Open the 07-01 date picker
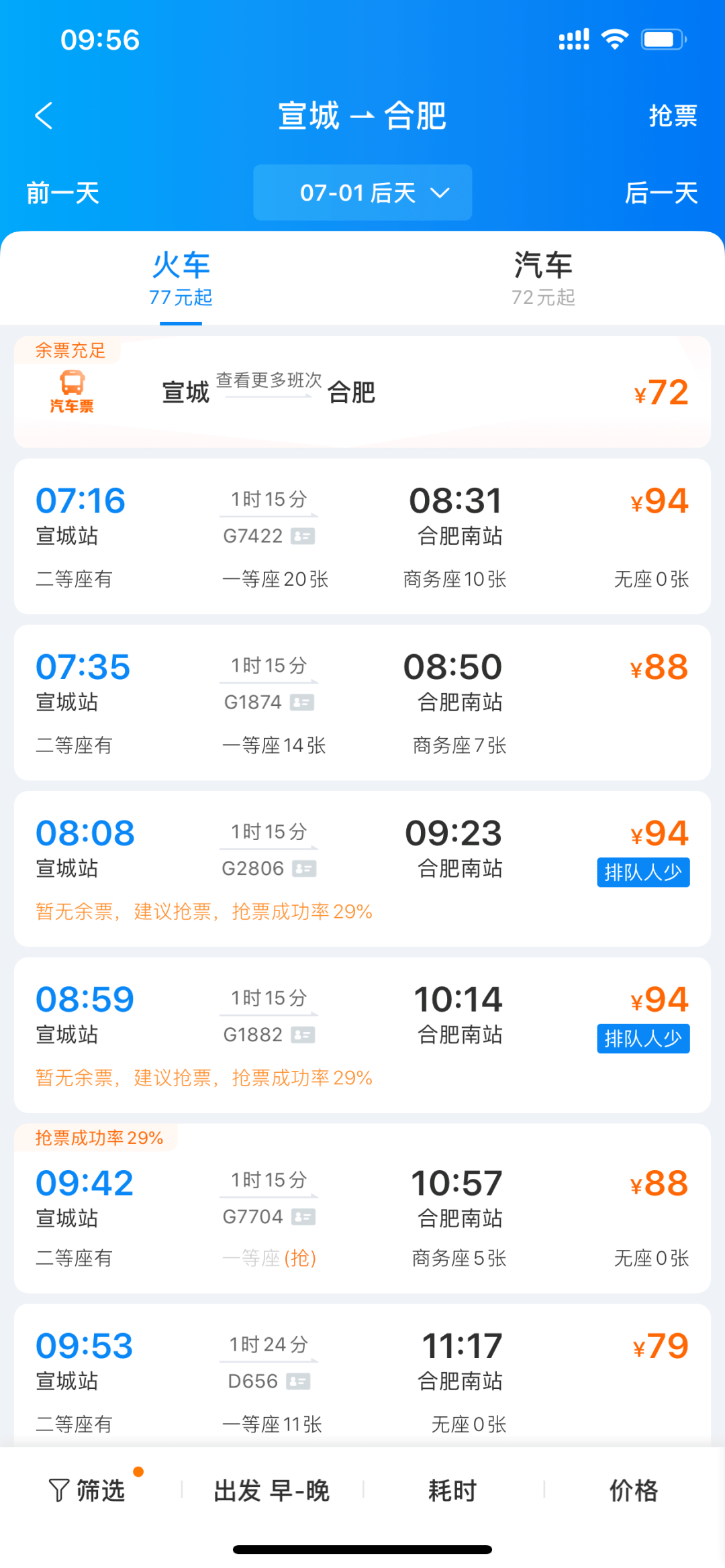The width and height of the screenshot is (725, 1568). pyautogui.click(x=362, y=193)
